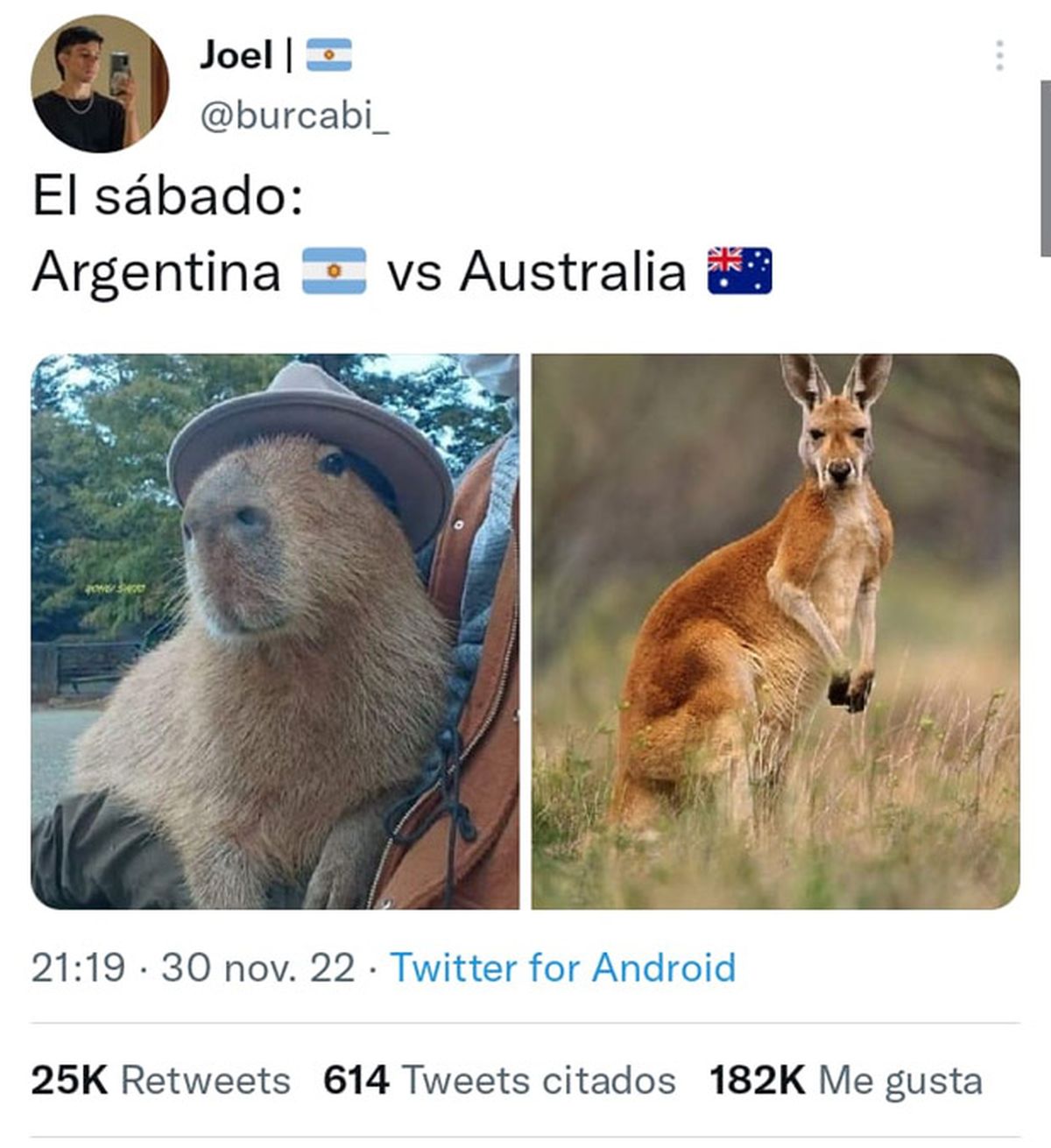The image size is (1051, 1148).
Task: Open Joel's profile picture
Action: [x=99, y=84]
